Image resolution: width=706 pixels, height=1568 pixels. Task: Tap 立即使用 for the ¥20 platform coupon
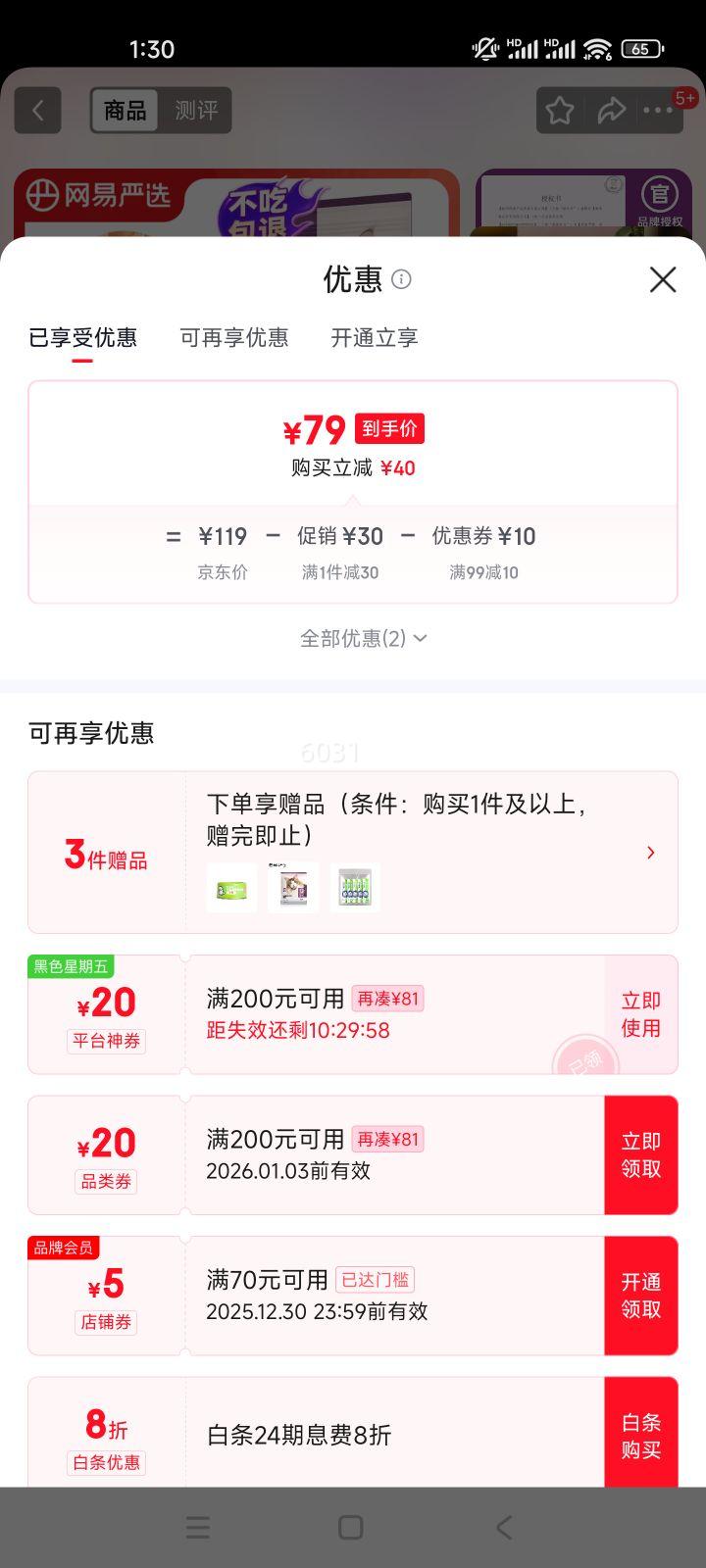639,1015
